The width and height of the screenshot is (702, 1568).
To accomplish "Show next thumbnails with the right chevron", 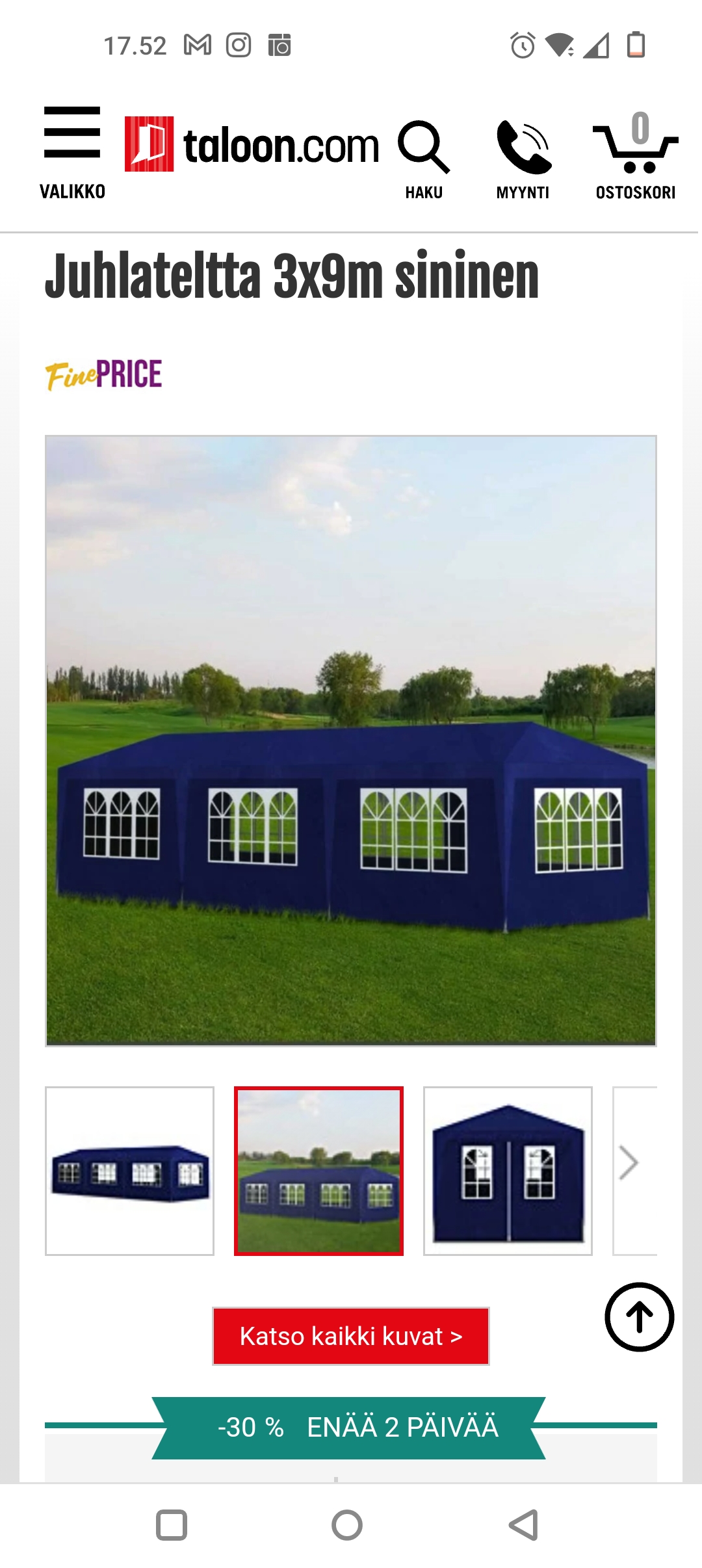I will point(629,1163).
